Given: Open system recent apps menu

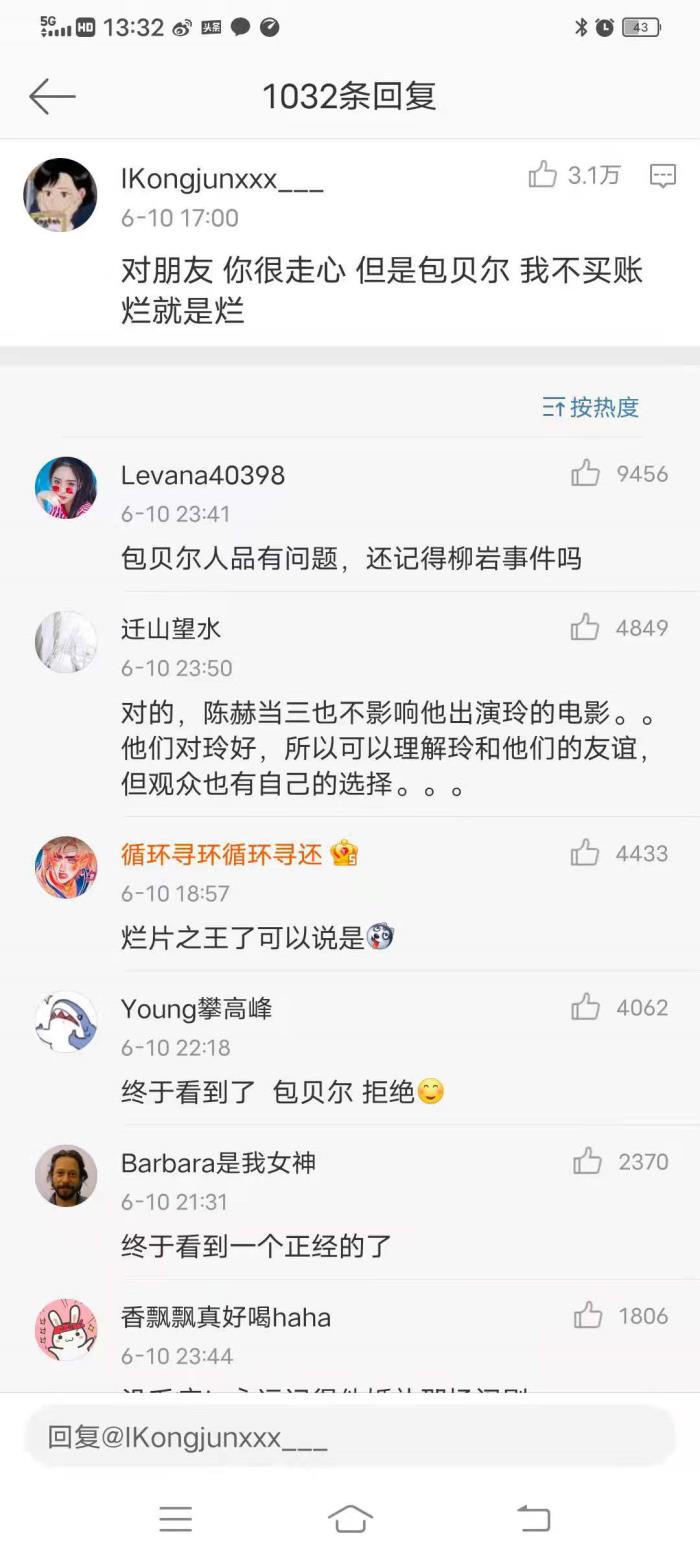Looking at the screenshot, I should [176, 1519].
